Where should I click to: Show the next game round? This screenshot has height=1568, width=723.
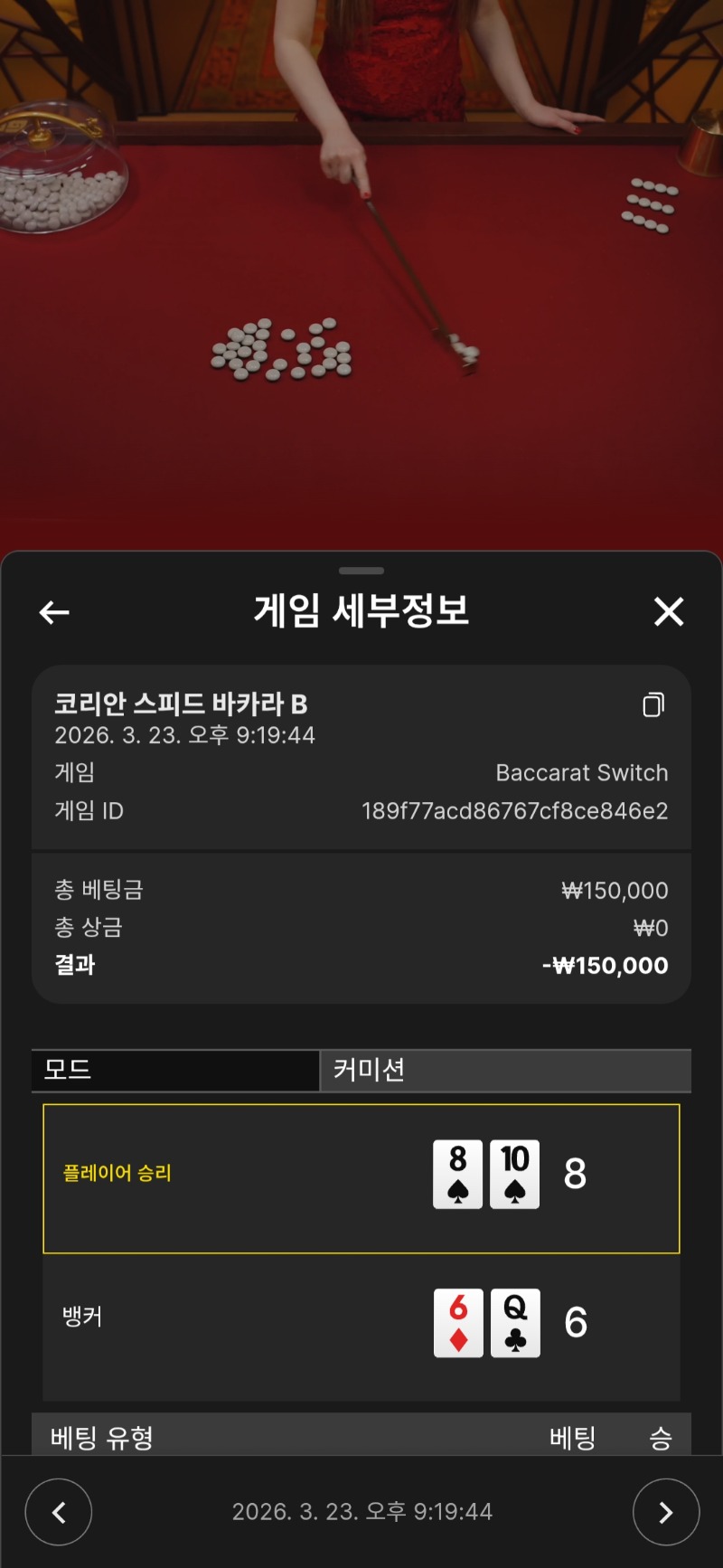(x=666, y=1512)
